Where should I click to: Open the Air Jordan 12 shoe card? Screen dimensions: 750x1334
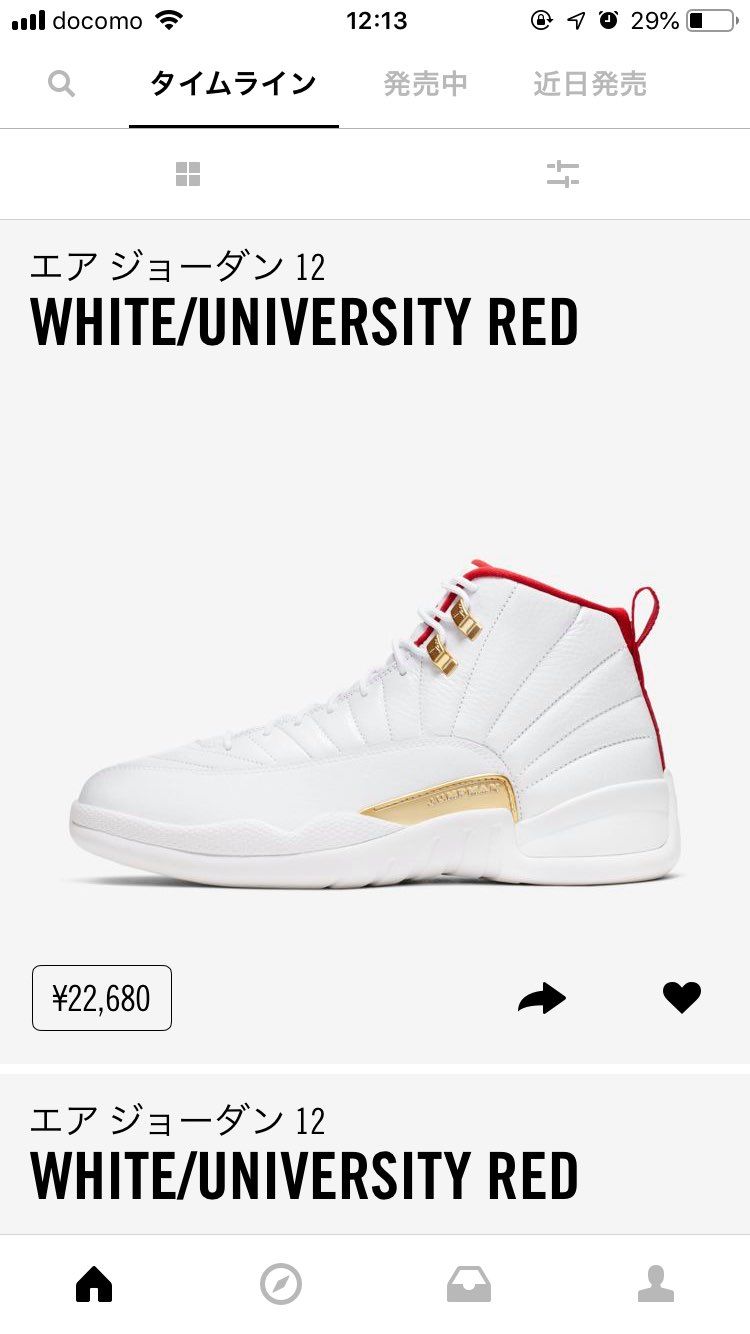point(375,641)
